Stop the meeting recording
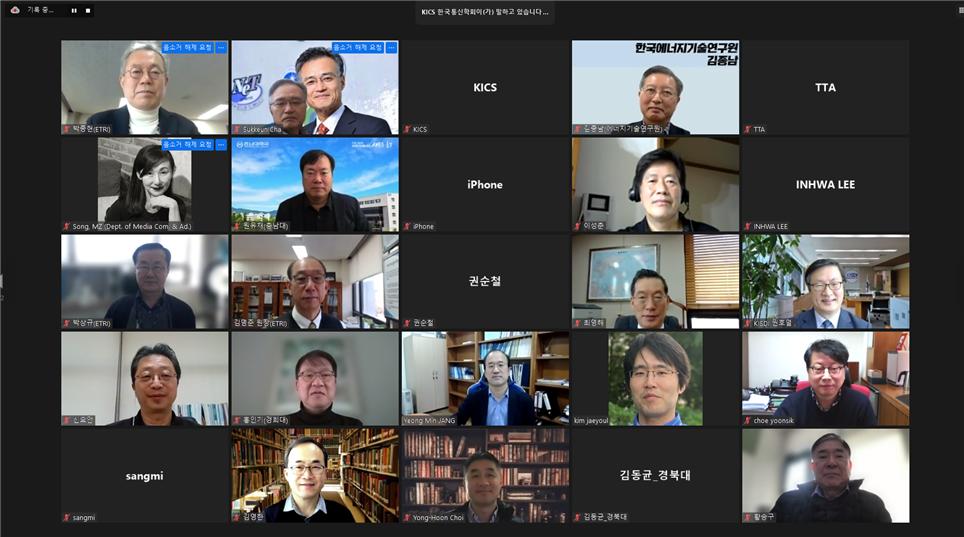This screenshot has height=537, width=964. [x=87, y=10]
